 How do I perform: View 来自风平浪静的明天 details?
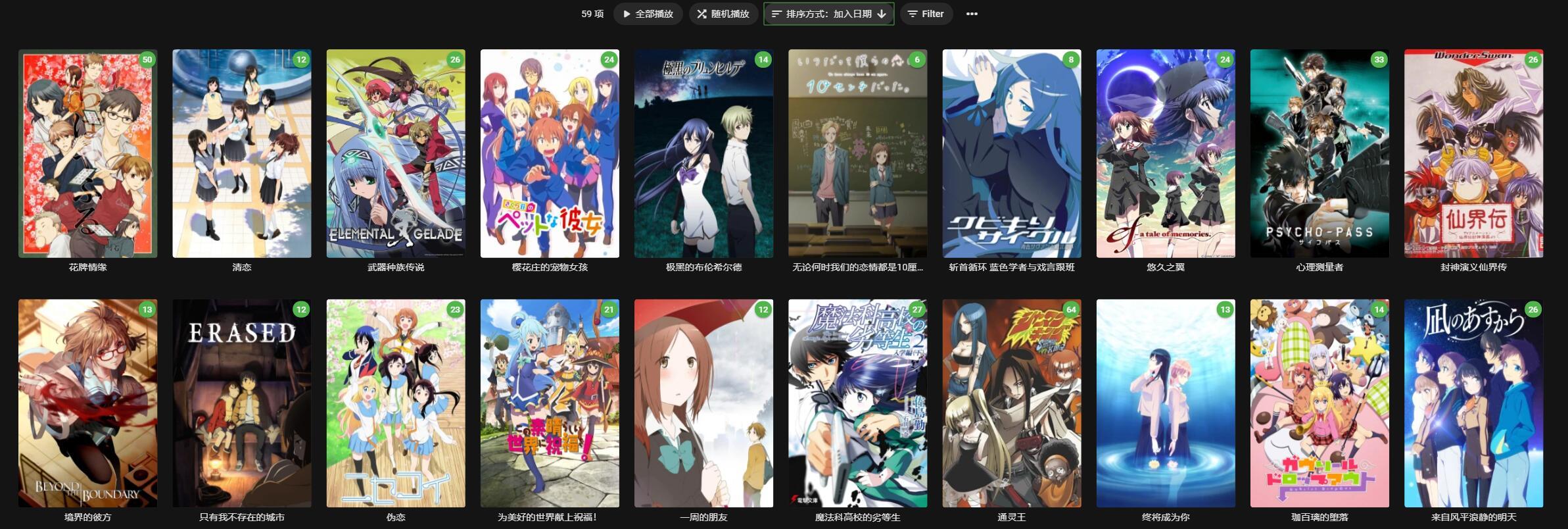pos(1473,403)
